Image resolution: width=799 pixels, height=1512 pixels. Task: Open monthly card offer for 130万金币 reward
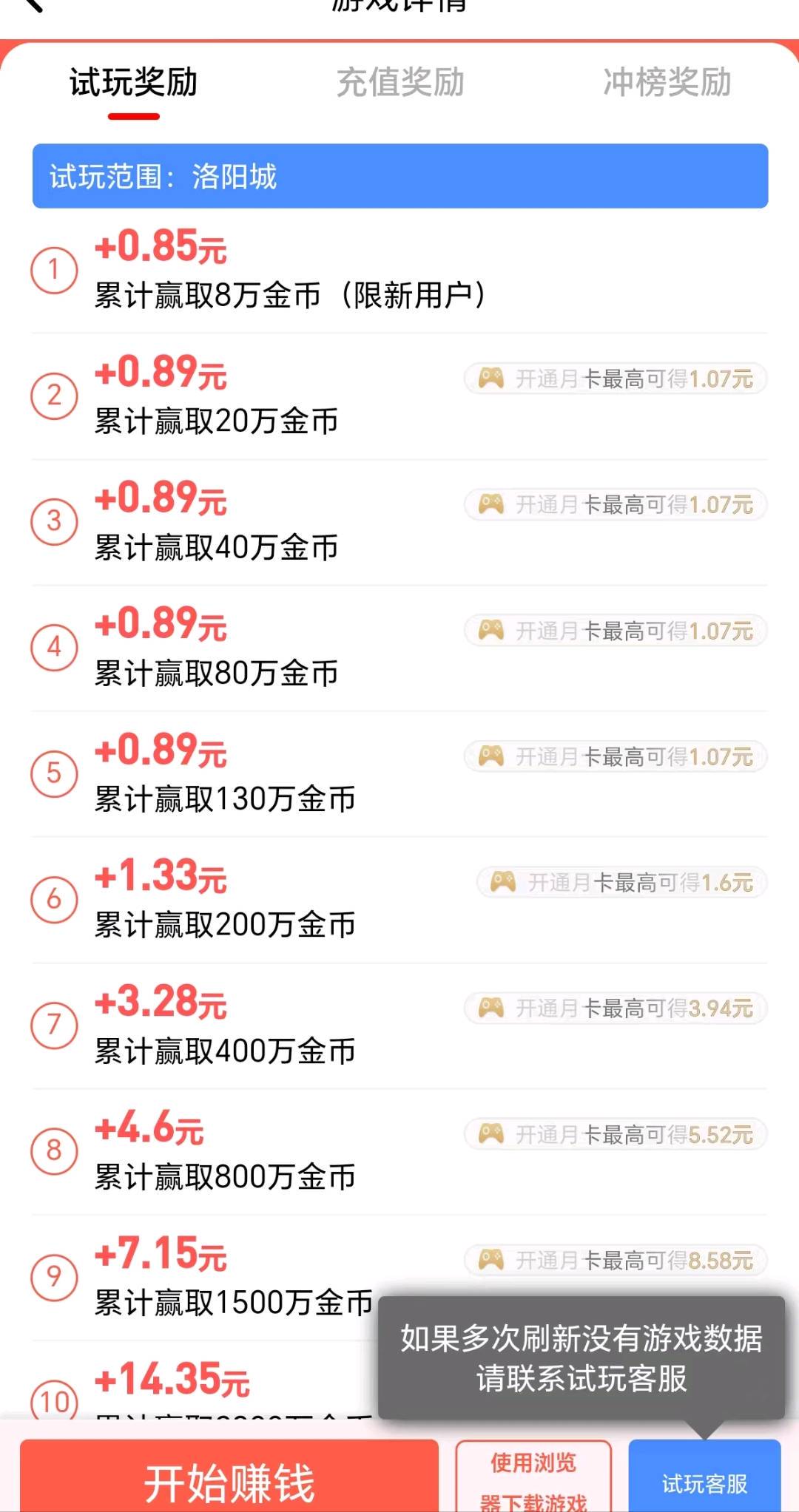click(616, 756)
